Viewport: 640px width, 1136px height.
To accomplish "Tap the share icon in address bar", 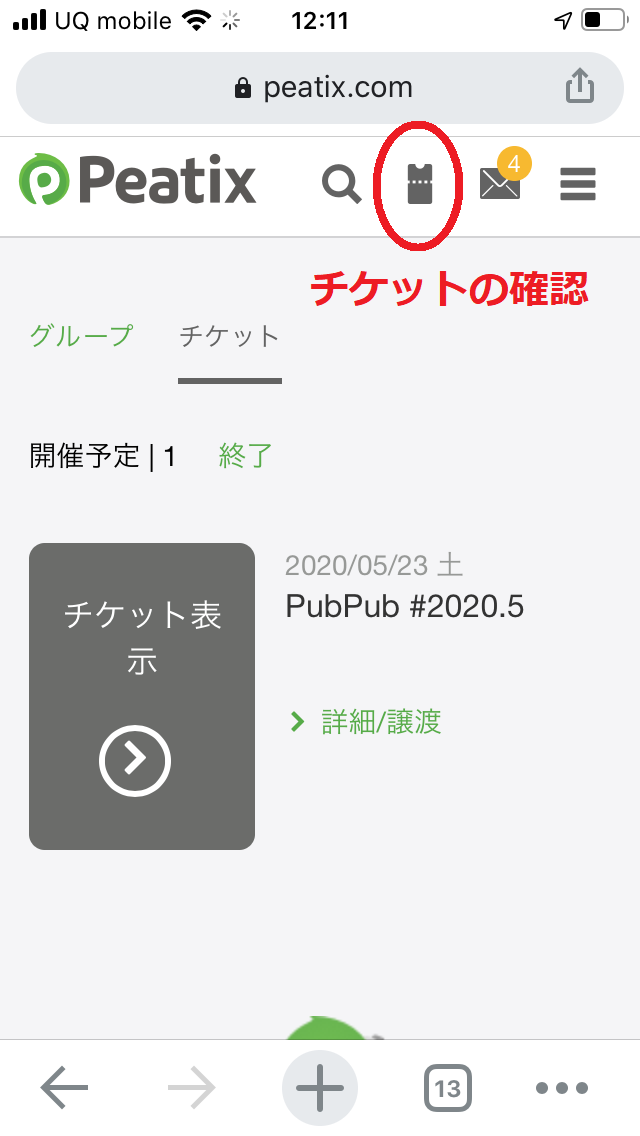I will click(580, 88).
